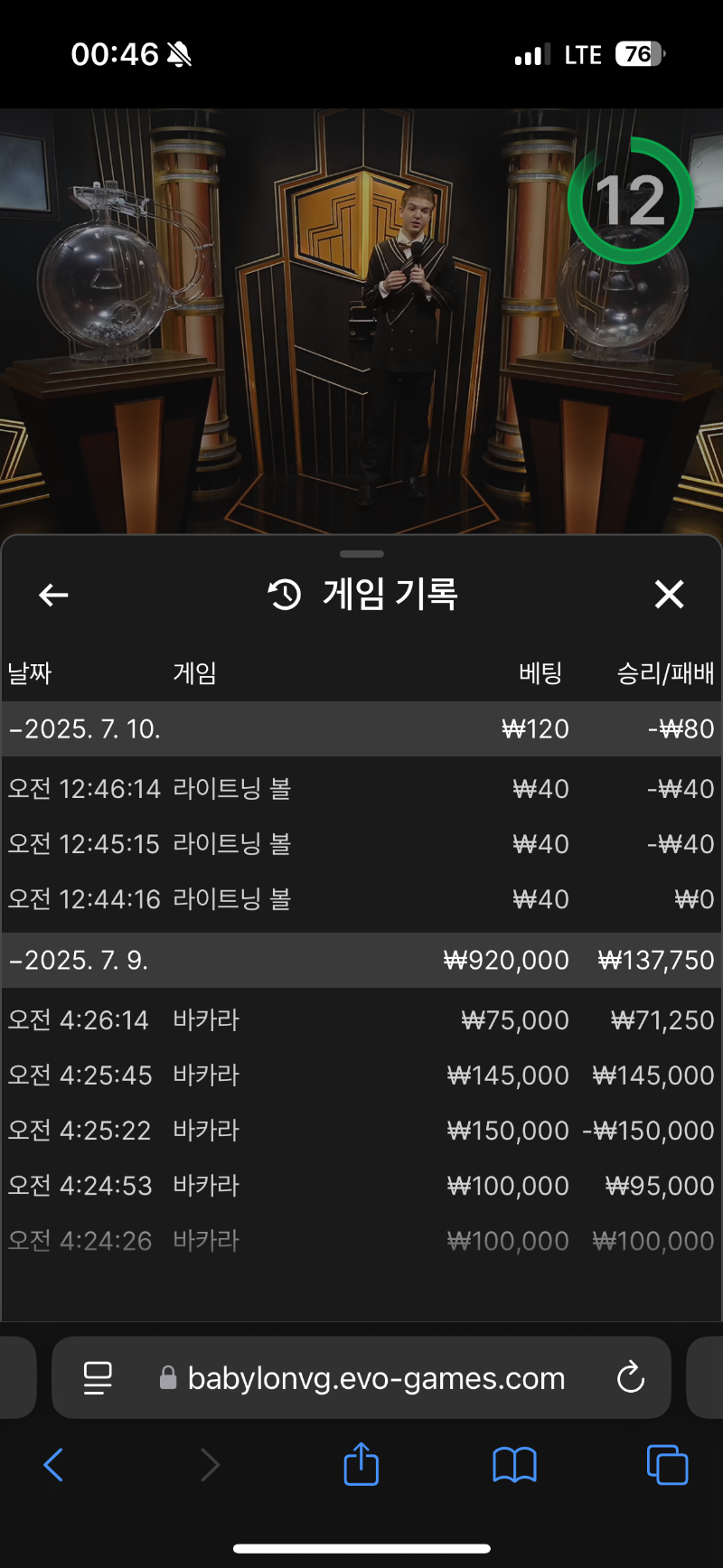This screenshot has width=723, height=1568.
Task: Open the 오전 12:45:15 라이트닝 볼 record
Action: point(361,844)
